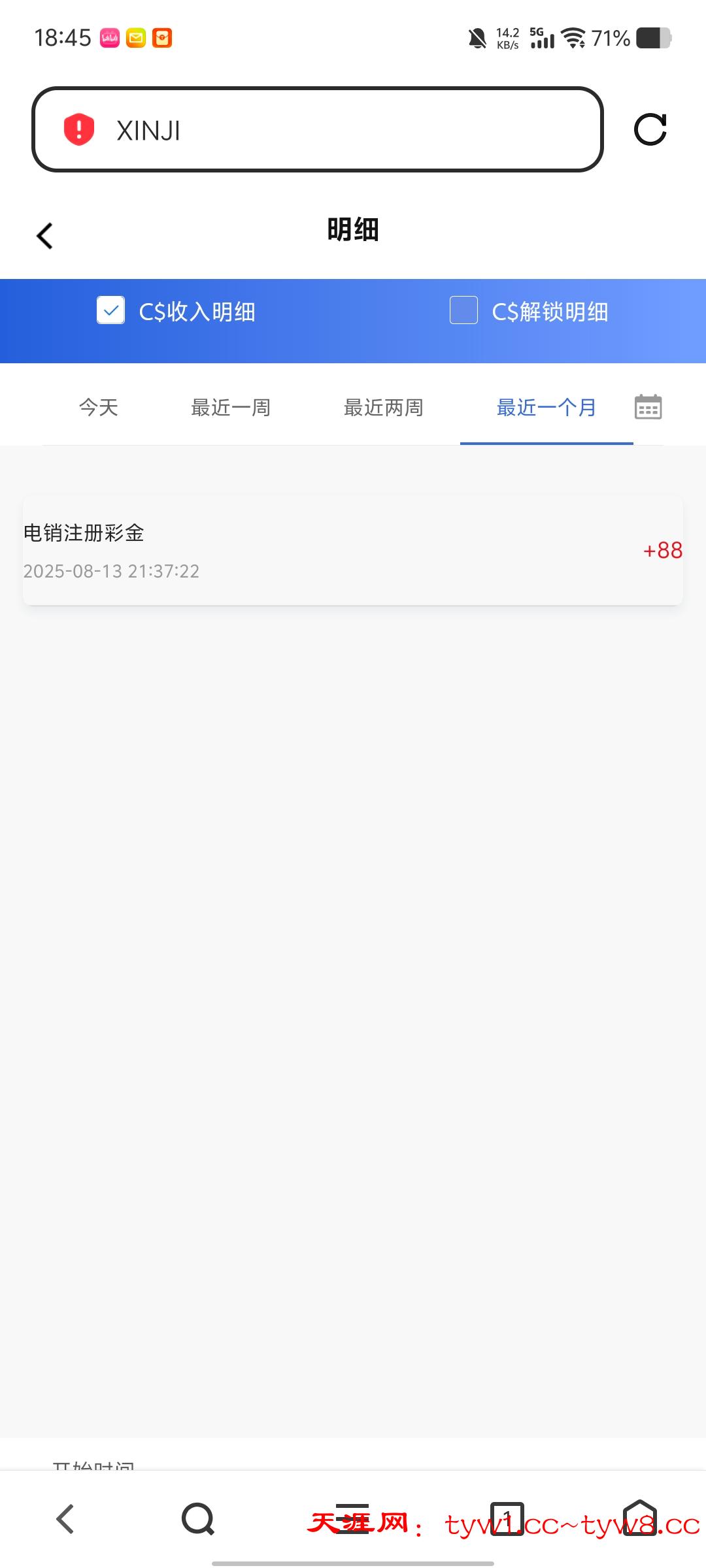Uncheck the C$收入明细 checkbox

(x=111, y=310)
